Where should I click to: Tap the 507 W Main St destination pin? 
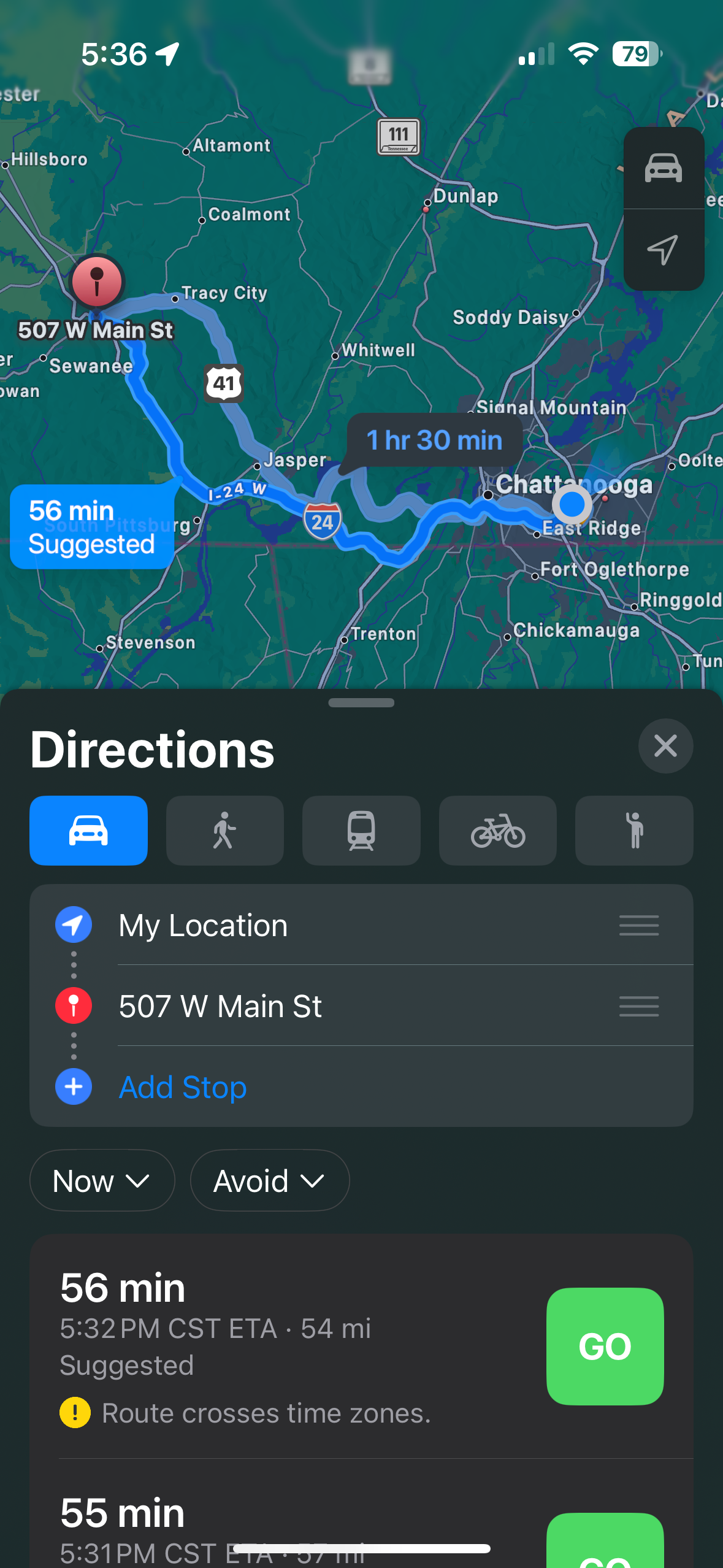97,282
